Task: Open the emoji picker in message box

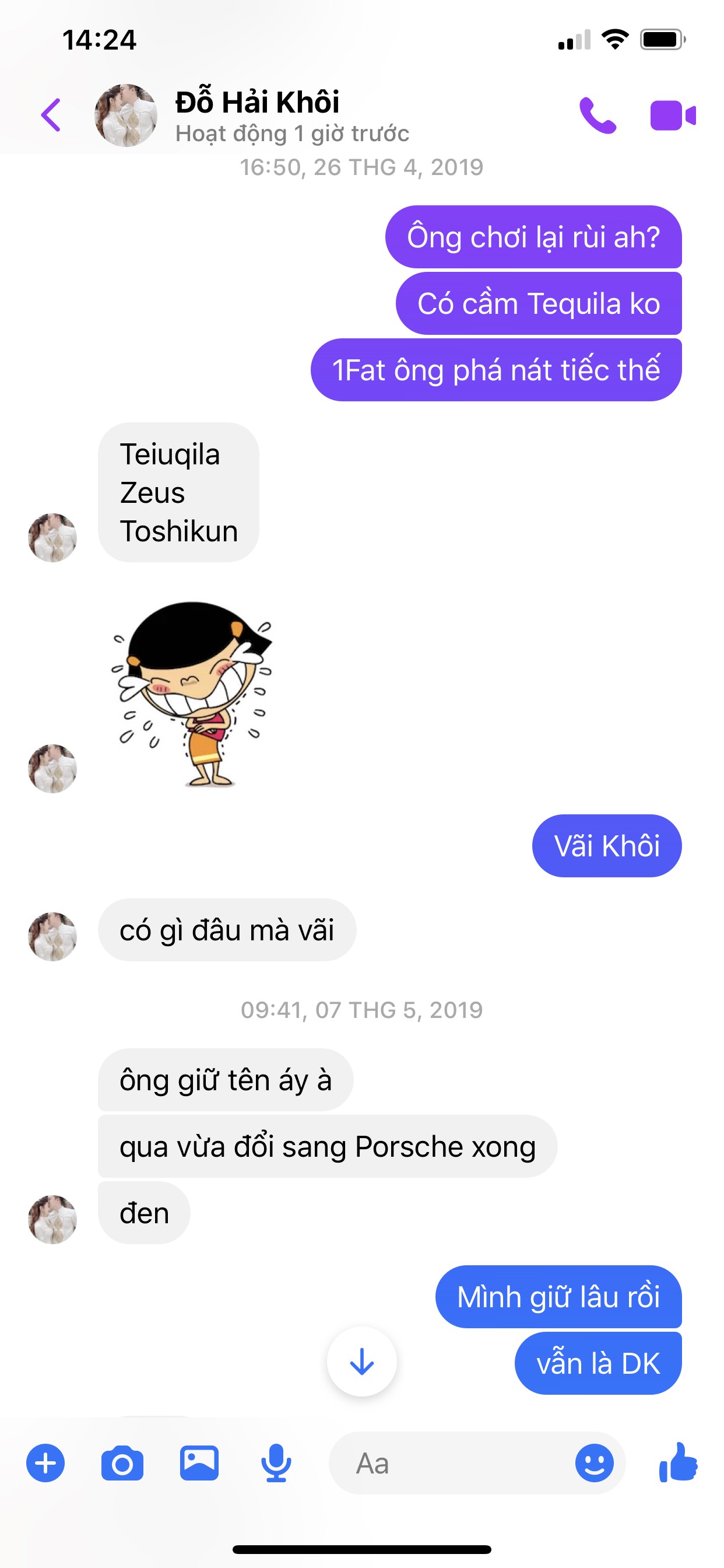Action: click(594, 1462)
